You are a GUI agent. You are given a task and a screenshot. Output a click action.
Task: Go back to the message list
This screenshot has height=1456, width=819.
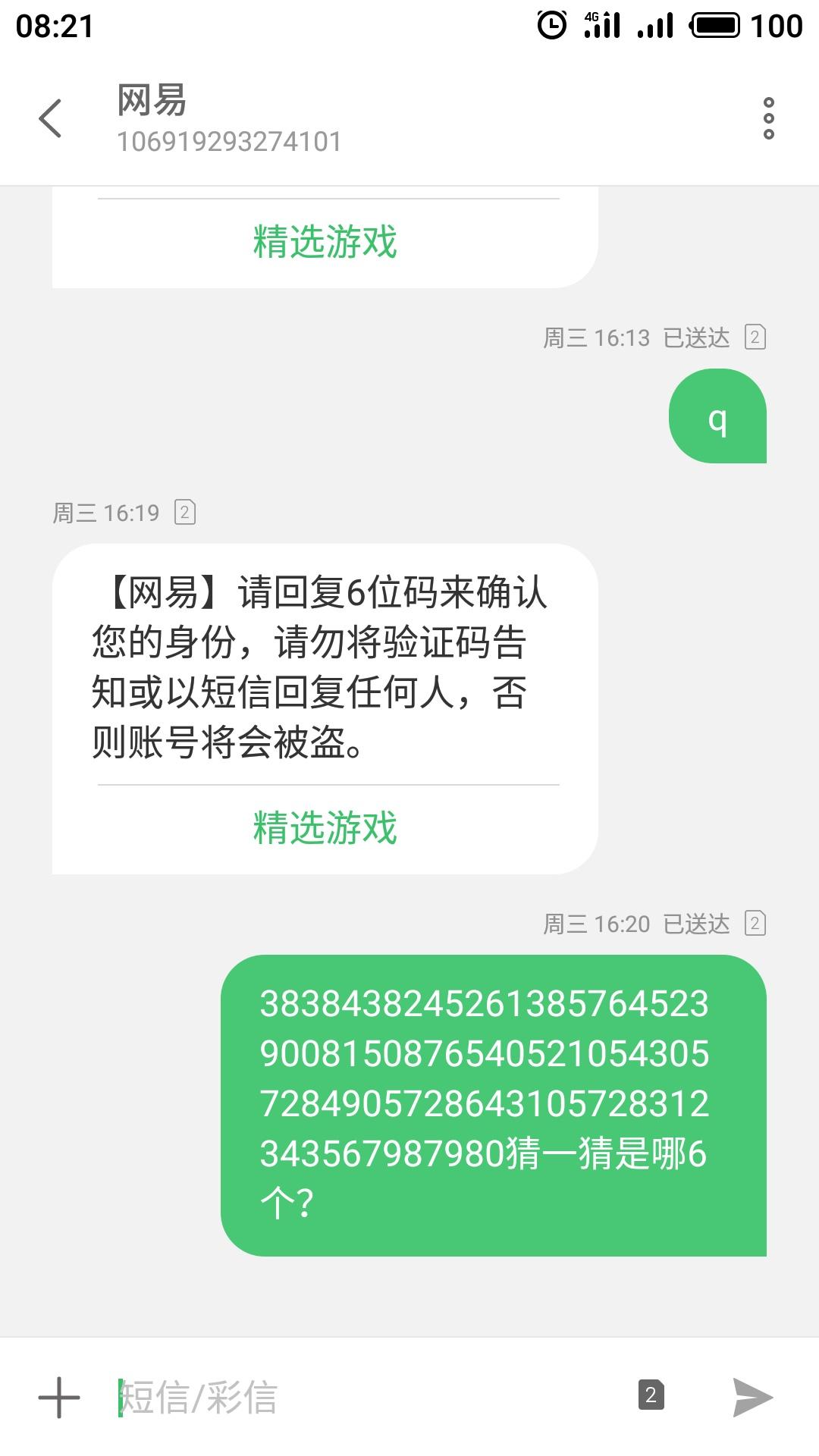(50, 119)
